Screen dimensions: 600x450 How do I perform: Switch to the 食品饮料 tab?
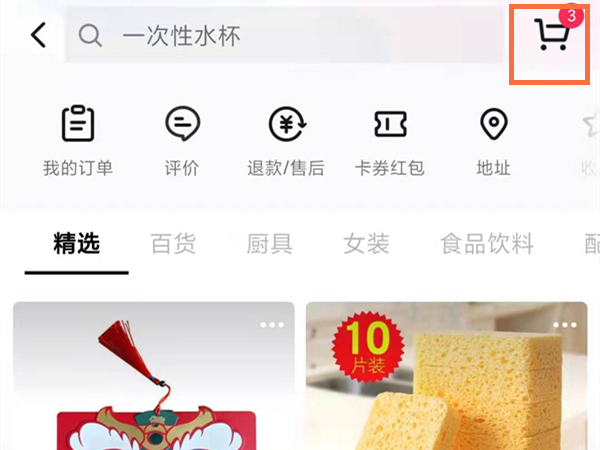click(x=487, y=243)
